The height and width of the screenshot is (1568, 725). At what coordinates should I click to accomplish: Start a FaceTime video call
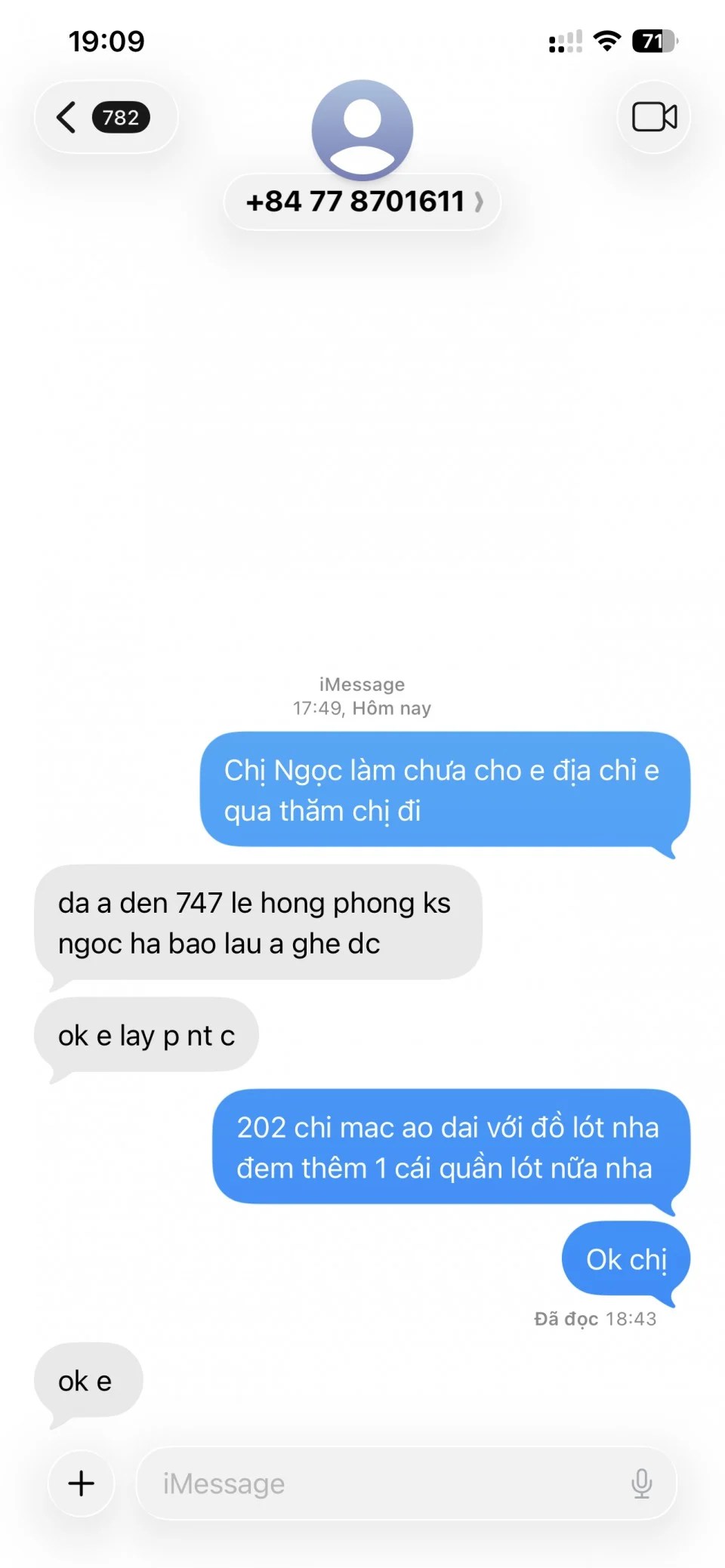tap(654, 118)
